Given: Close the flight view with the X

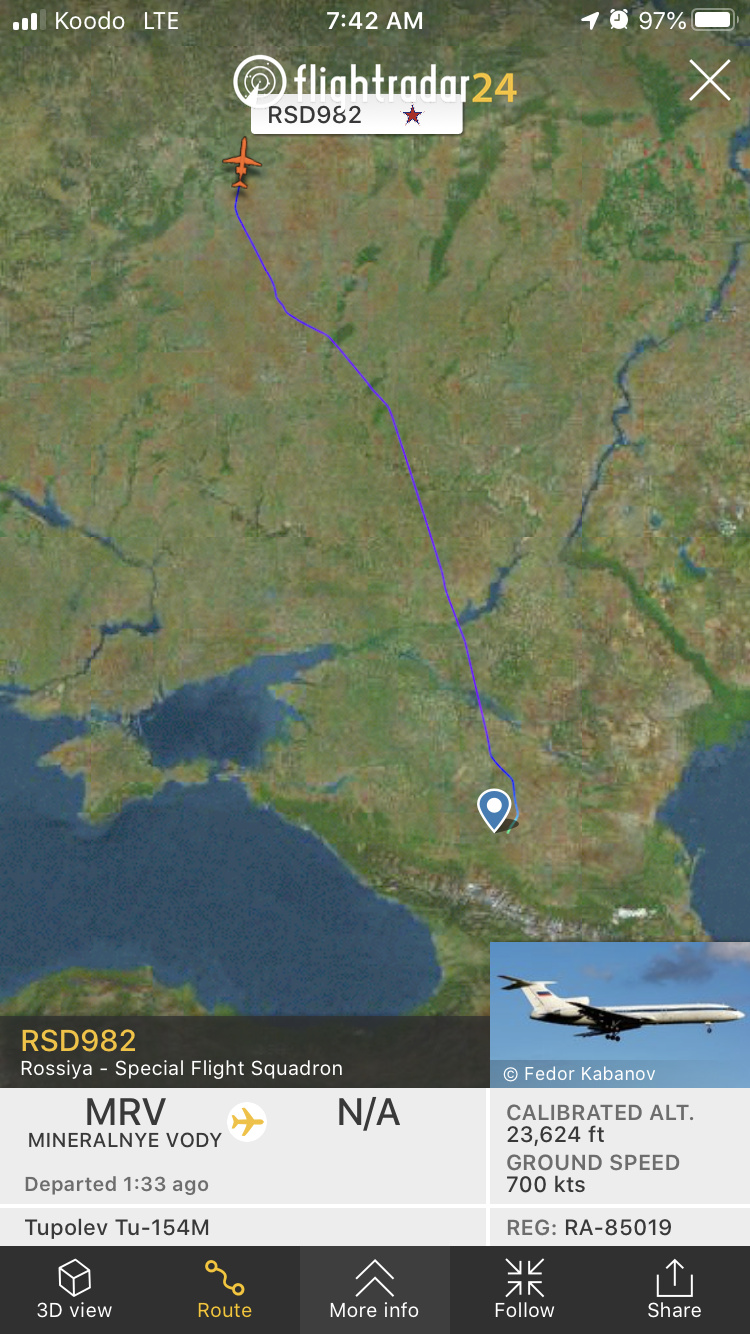Looking at the screenshot, I should [x=709, y=80].
